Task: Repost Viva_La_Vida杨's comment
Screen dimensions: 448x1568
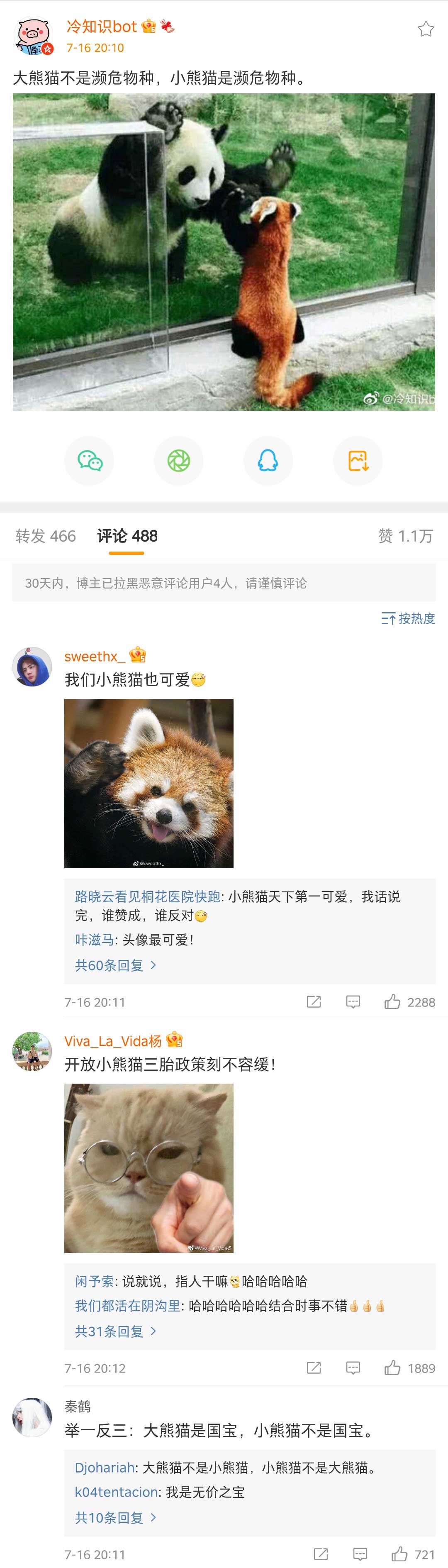Action: (314, 1368)
